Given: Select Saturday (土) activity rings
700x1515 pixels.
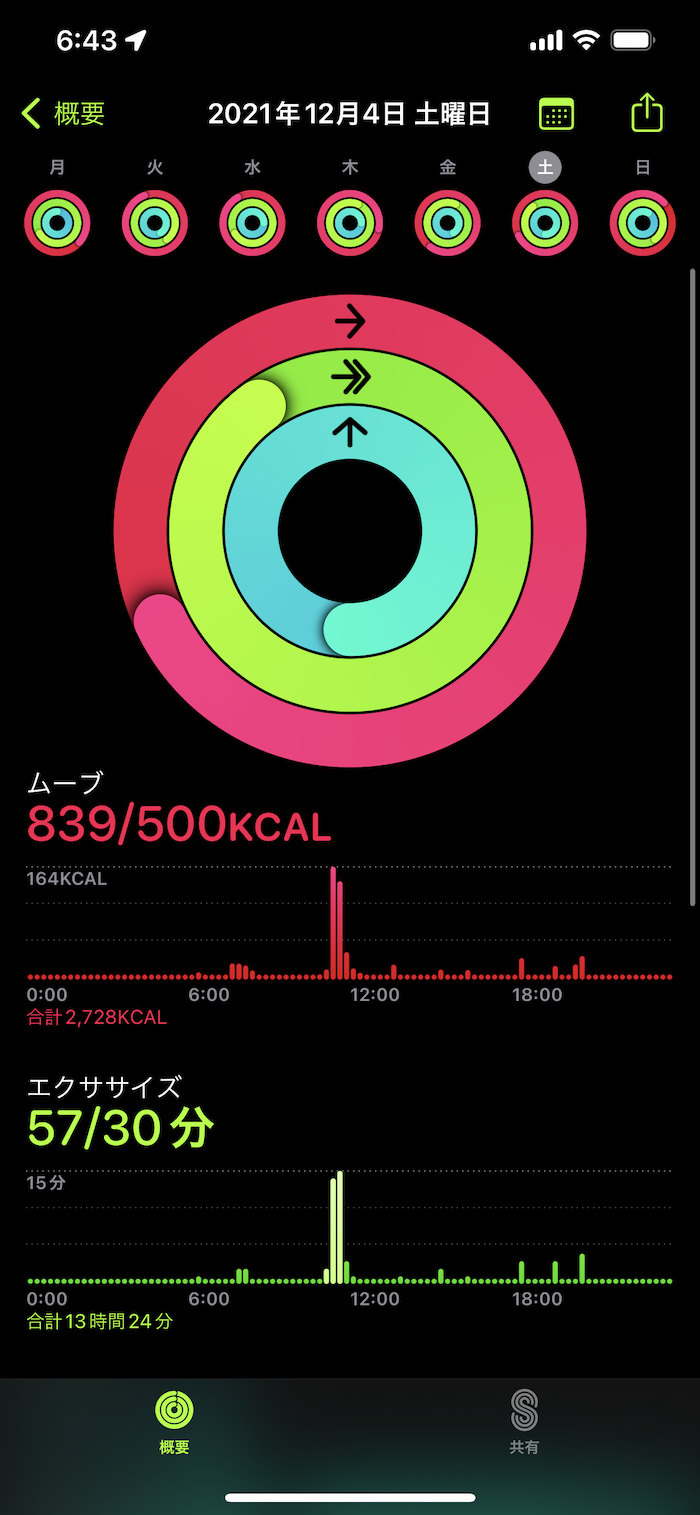Looking at the screenshot, I should (x=545, y=222).
